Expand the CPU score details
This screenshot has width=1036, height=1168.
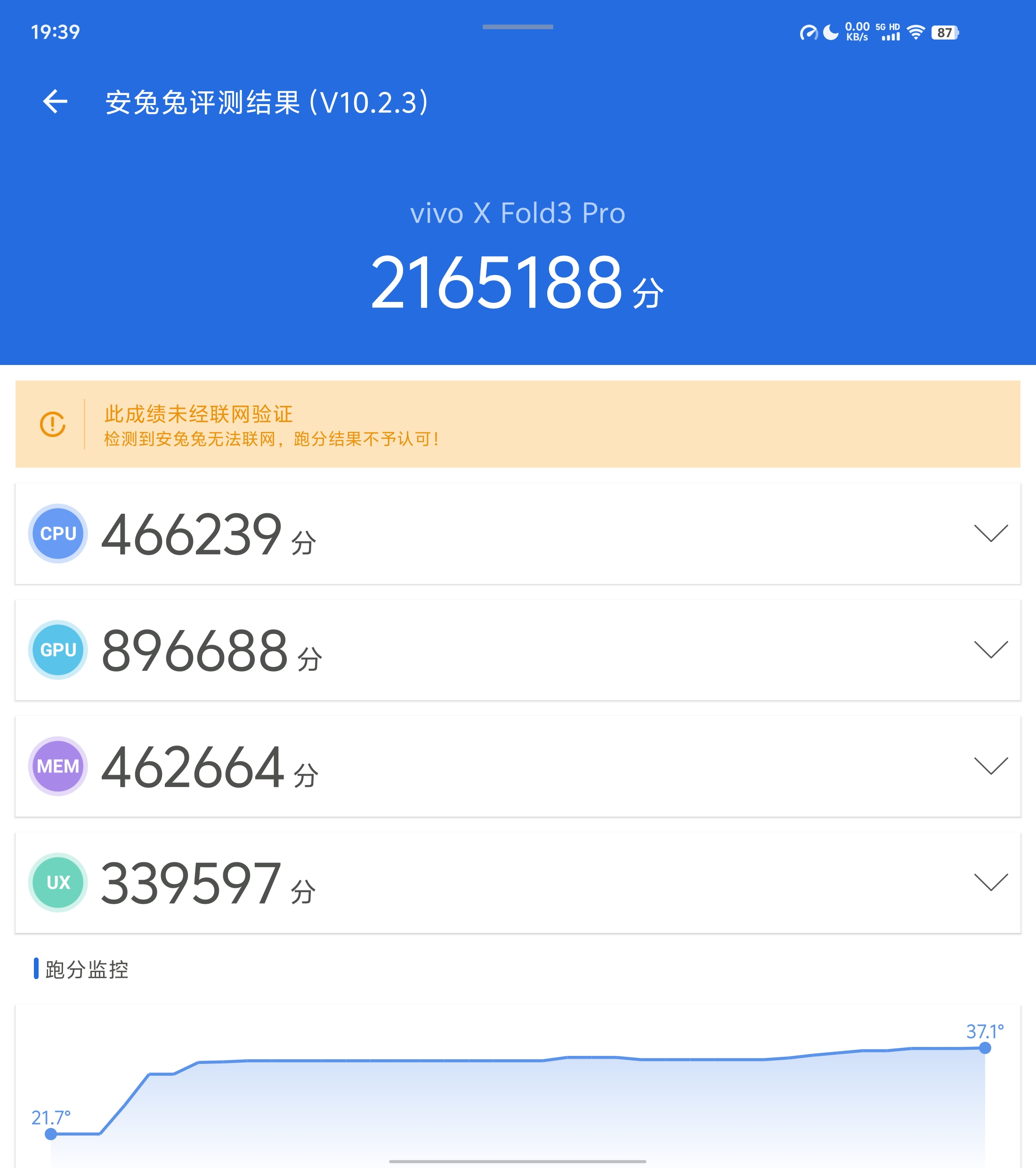click(x=990, y=533)
